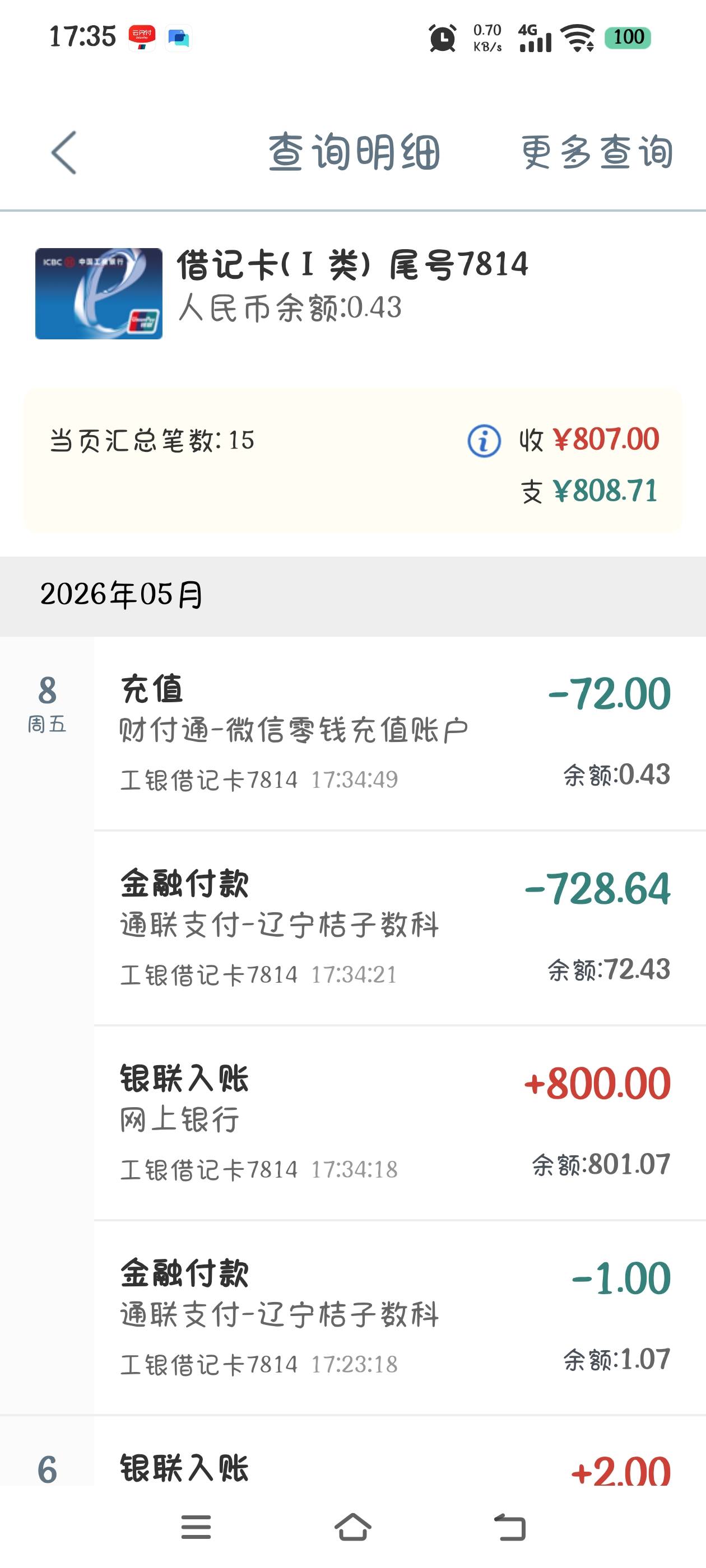The width and height of the screenshot is (706, 1568).
Task: View the 银联入账 +800.00 transaction
Action: click(x=400, y=1122)
